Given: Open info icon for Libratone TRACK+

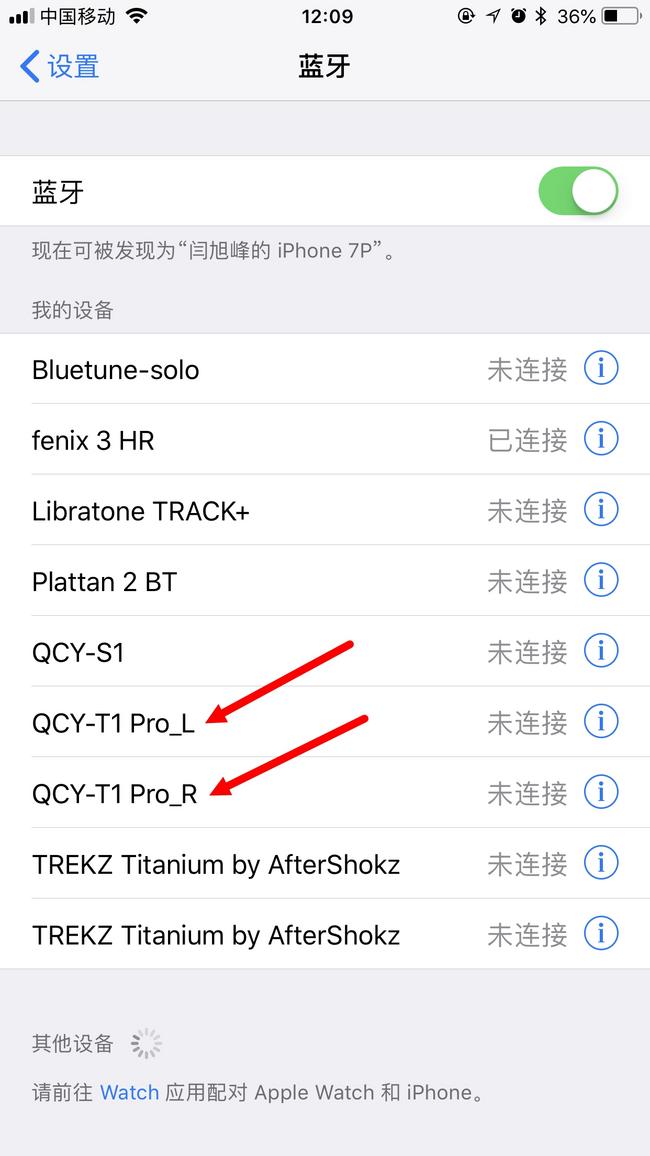Looking at the screenshot, I should (x=601, y=509).
